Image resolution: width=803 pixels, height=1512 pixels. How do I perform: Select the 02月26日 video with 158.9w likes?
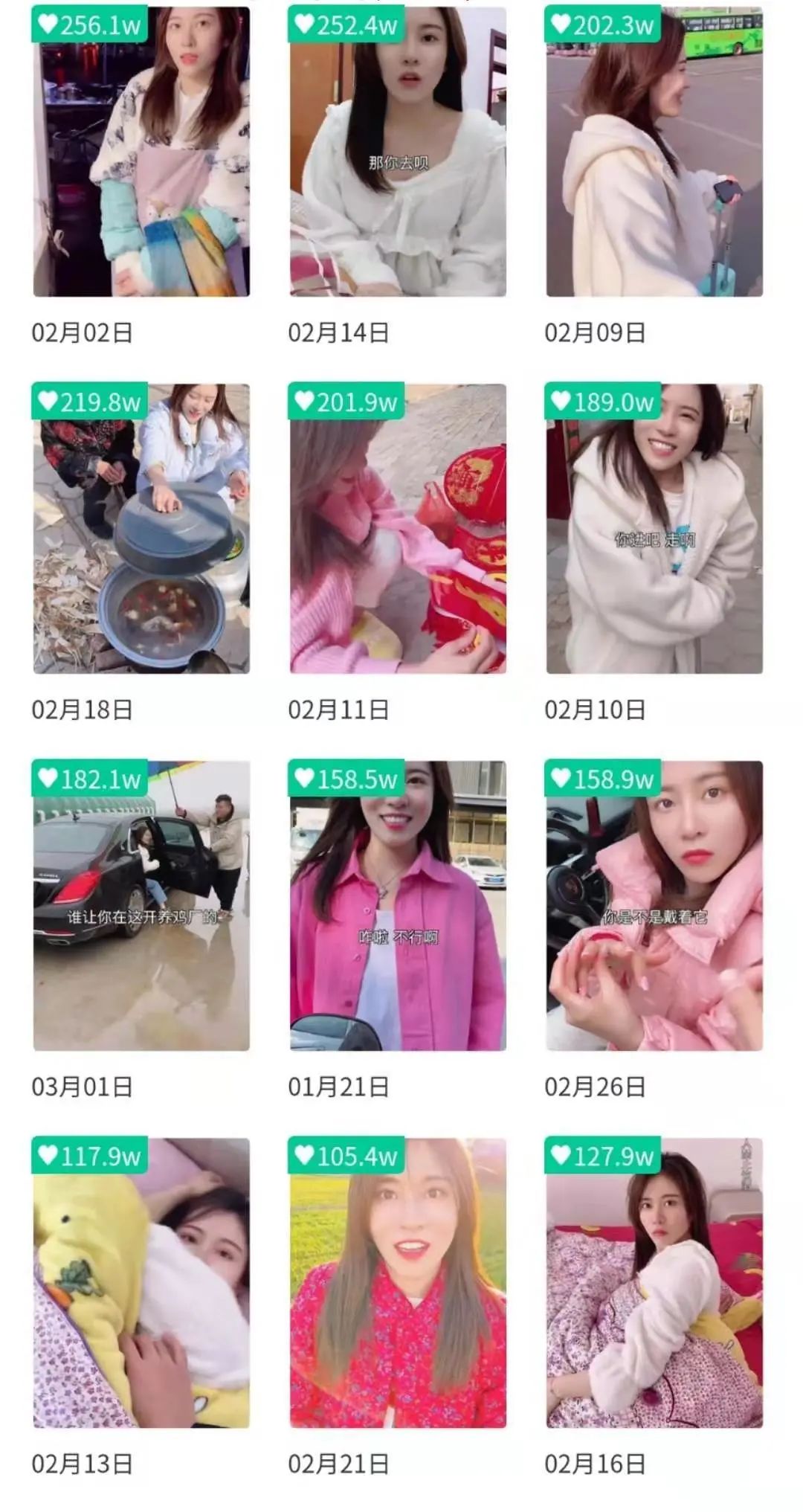coord(654,906)
